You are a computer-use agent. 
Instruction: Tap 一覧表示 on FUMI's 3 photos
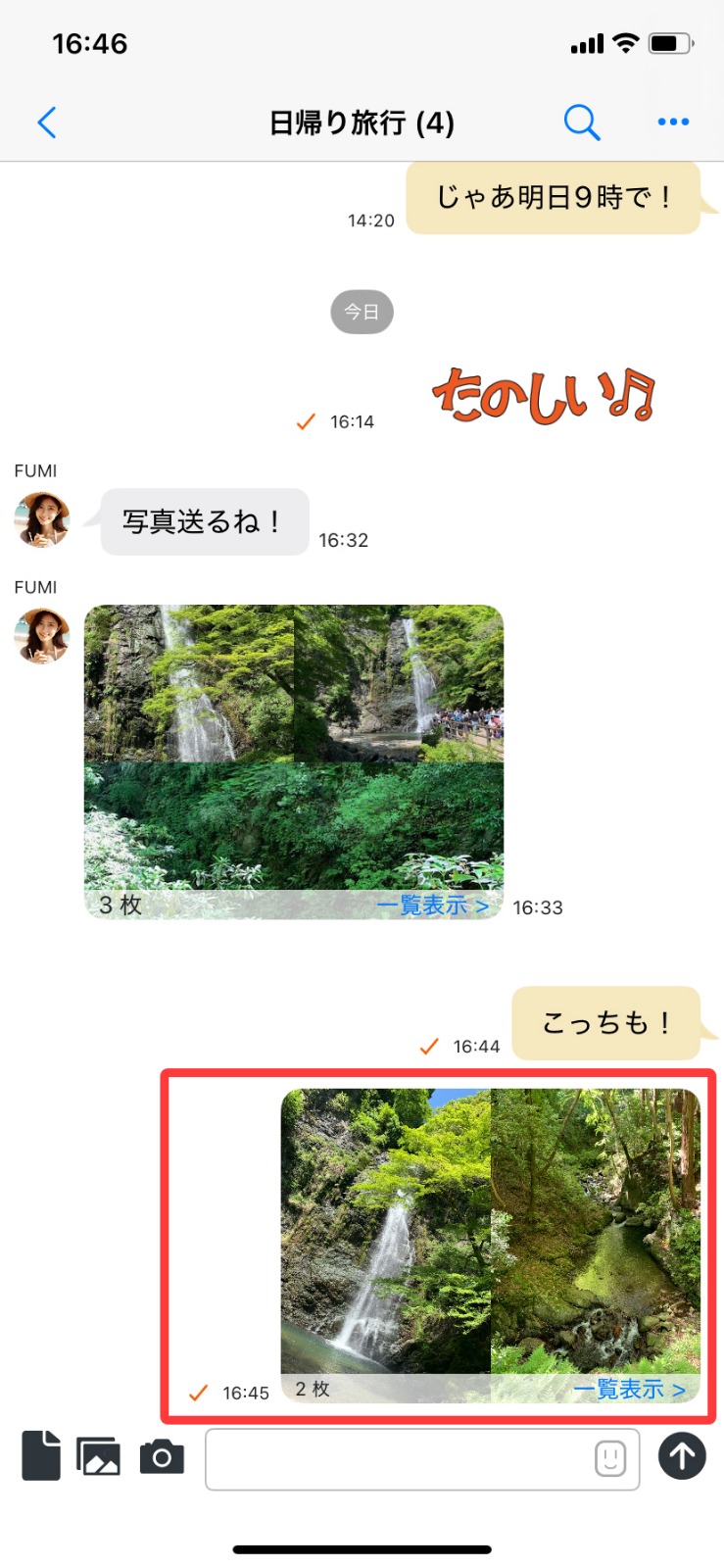432,906
